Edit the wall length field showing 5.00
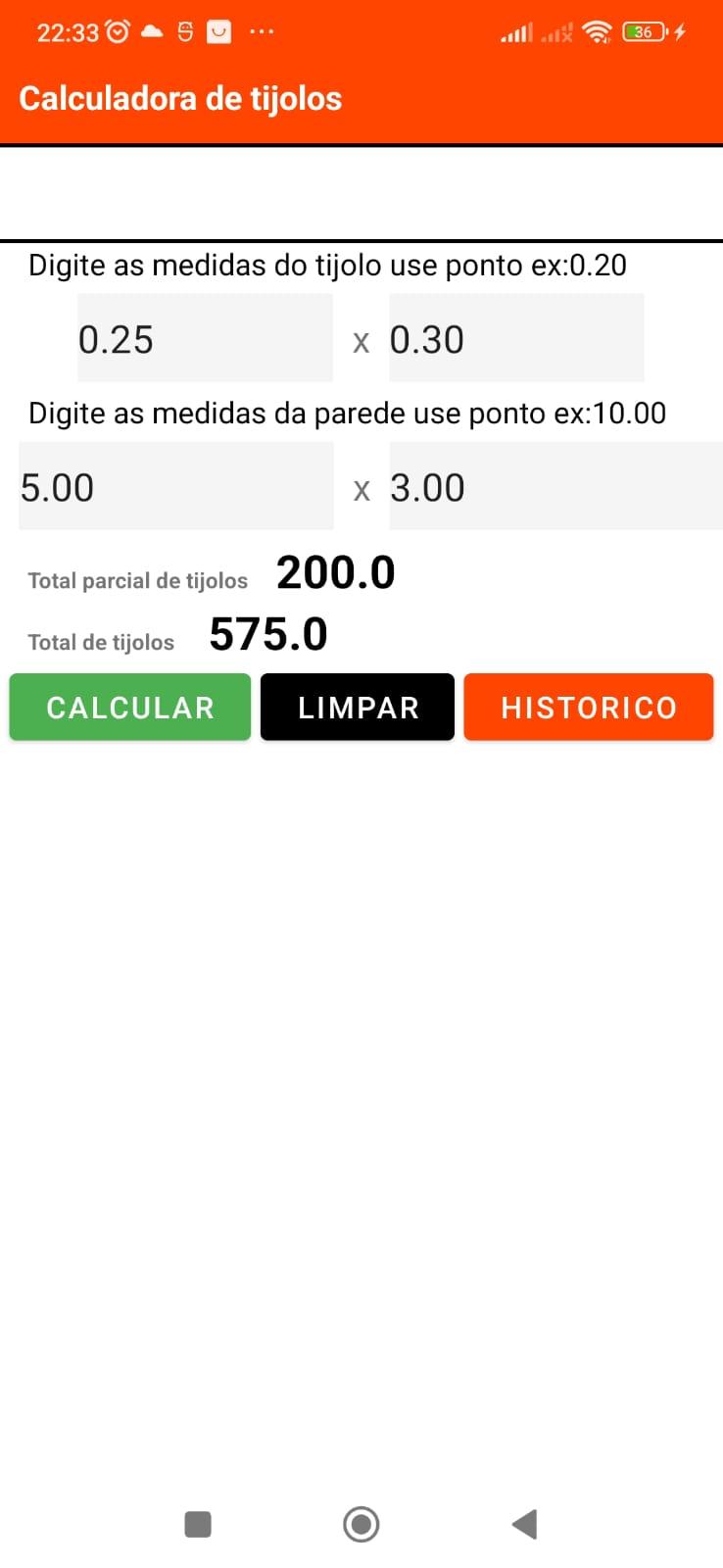The width and height of the screenshot is (723, 1568). pyautogui.click(x=176, y=486)
